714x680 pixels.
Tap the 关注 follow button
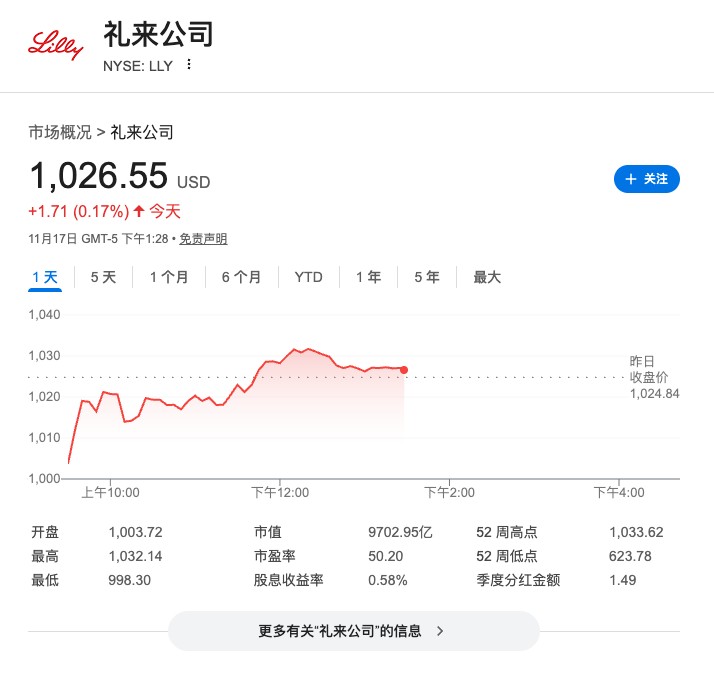(646, 179)
